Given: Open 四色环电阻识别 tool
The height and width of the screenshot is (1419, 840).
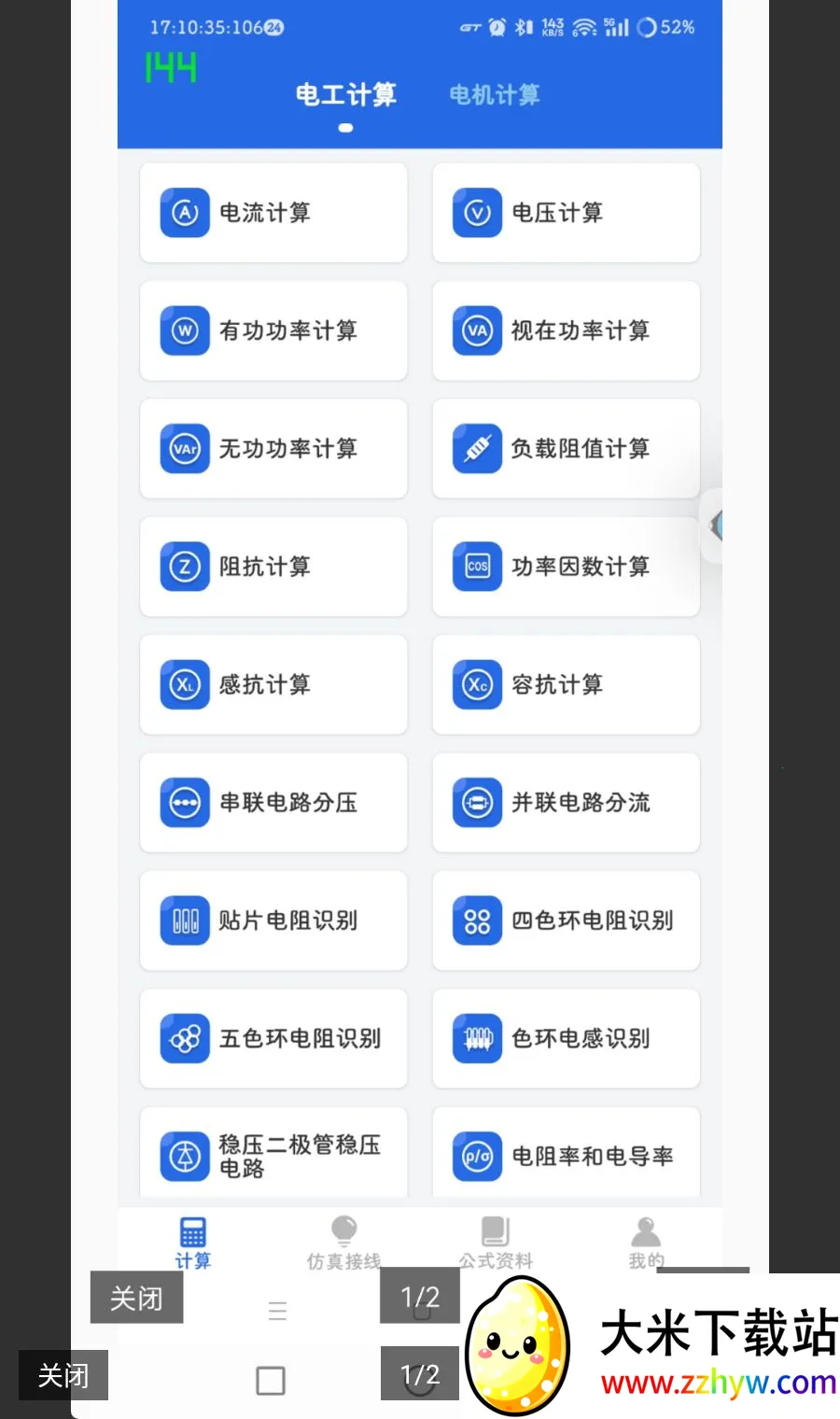Looking at the screenshot, I should pos(566,920).
